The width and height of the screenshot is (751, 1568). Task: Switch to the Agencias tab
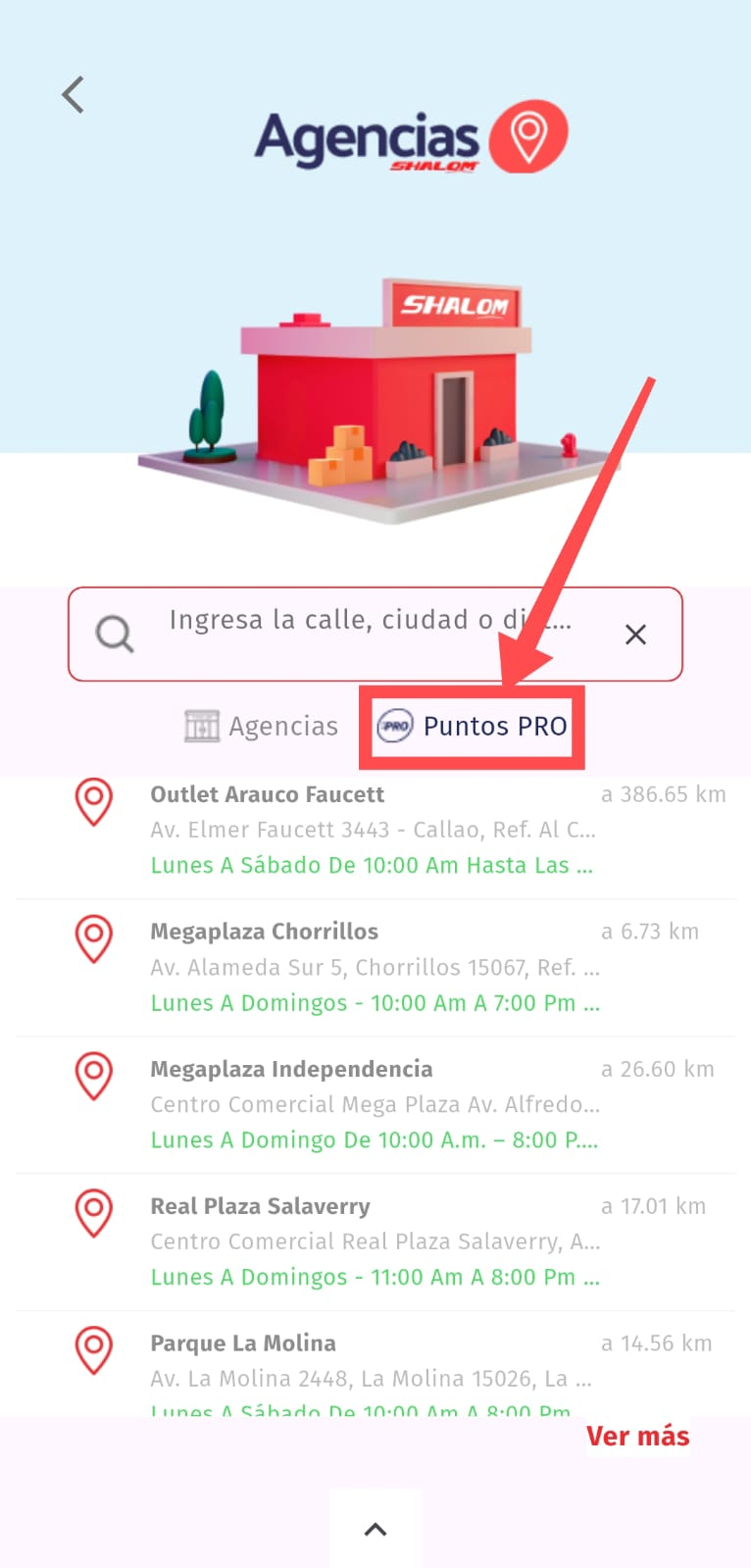(262, 726)
